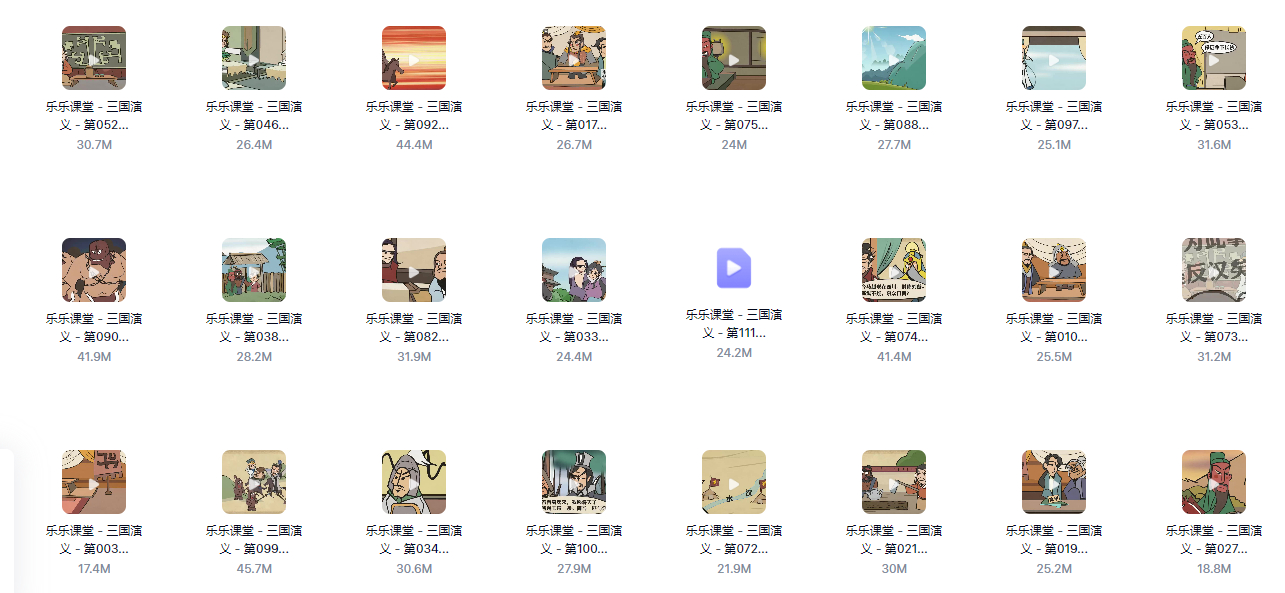Play the 第033 video, 24.4M
The width and height of the screenshot is (1285, 593).
pos(574,270)
